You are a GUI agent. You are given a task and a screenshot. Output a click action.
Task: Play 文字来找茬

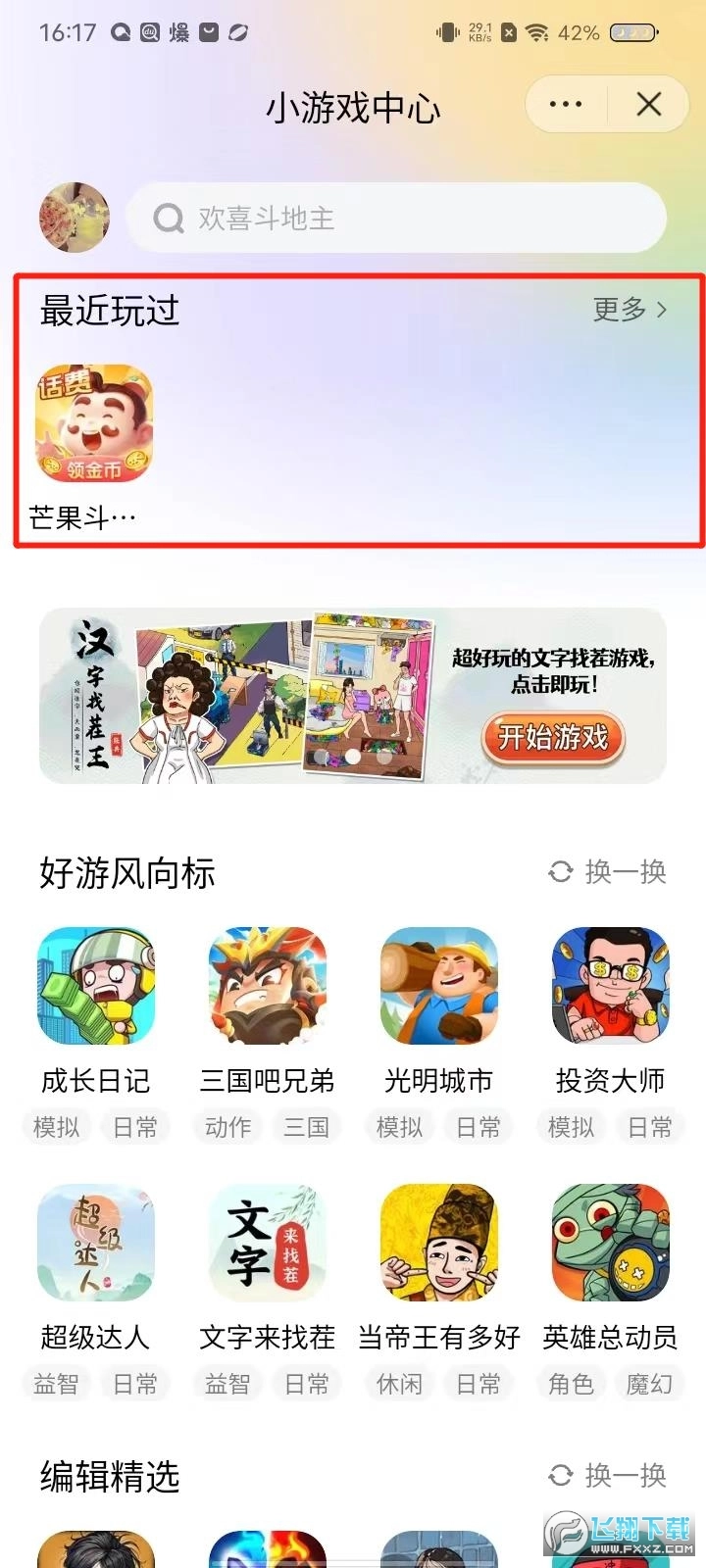[x=268, y=1243]
